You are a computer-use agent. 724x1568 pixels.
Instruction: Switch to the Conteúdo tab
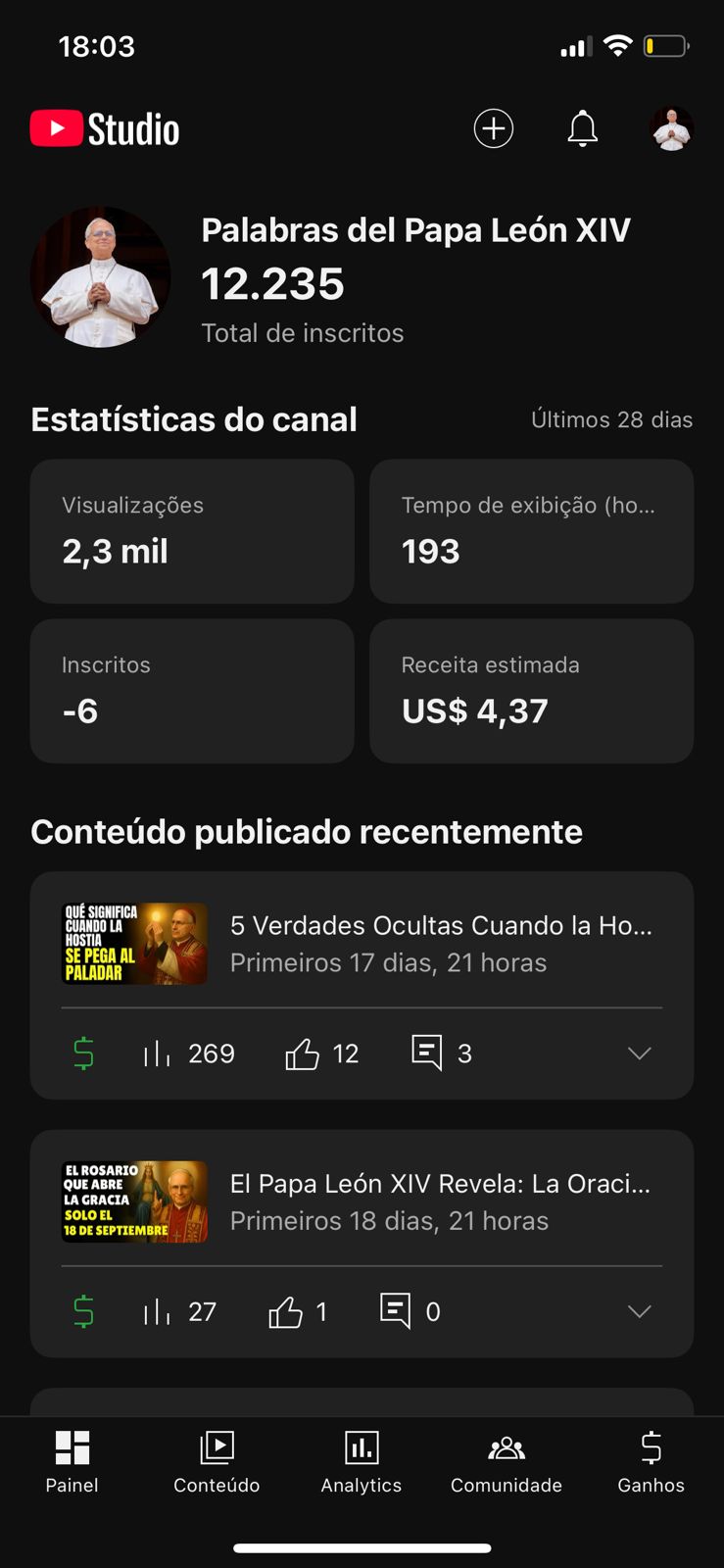[x=217, y=1460]
